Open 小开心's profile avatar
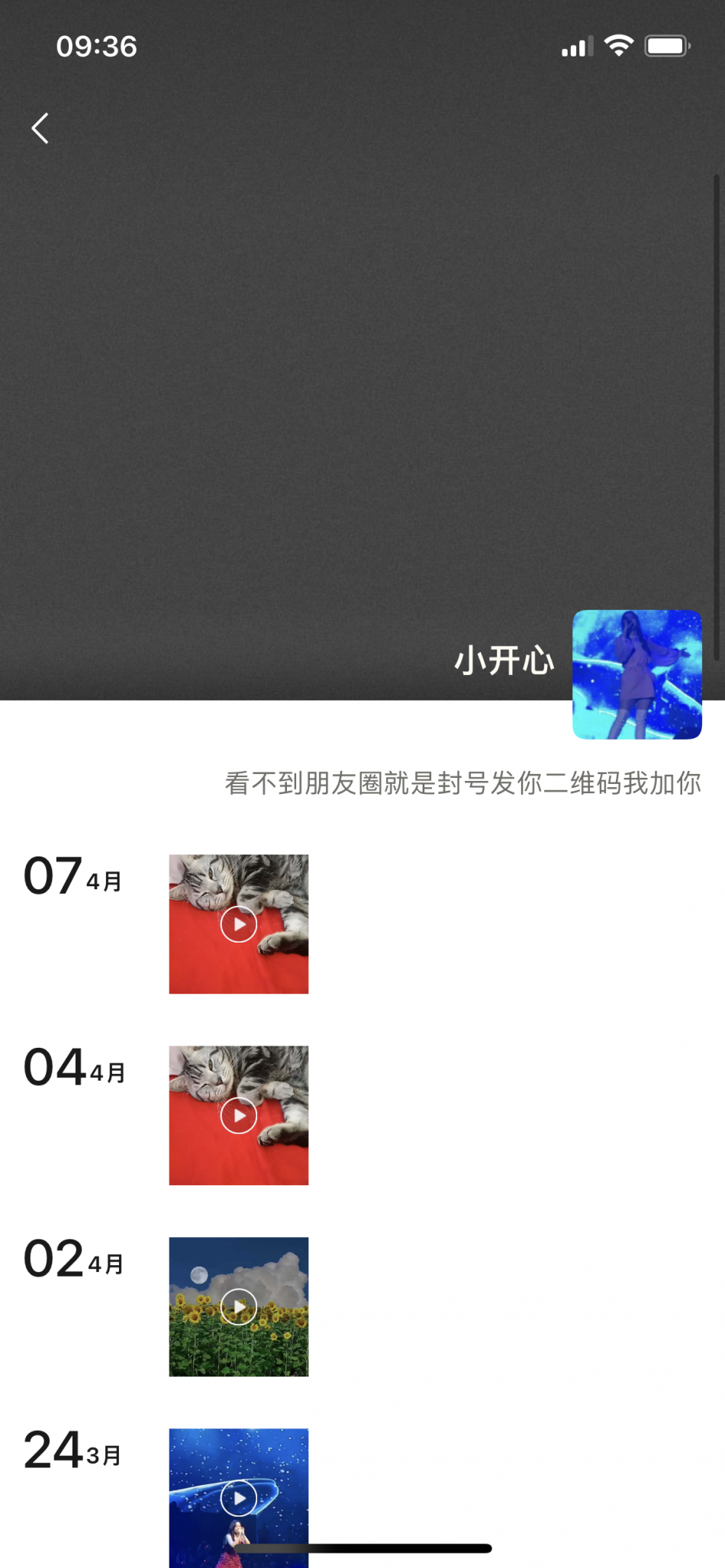 point(636,674)
